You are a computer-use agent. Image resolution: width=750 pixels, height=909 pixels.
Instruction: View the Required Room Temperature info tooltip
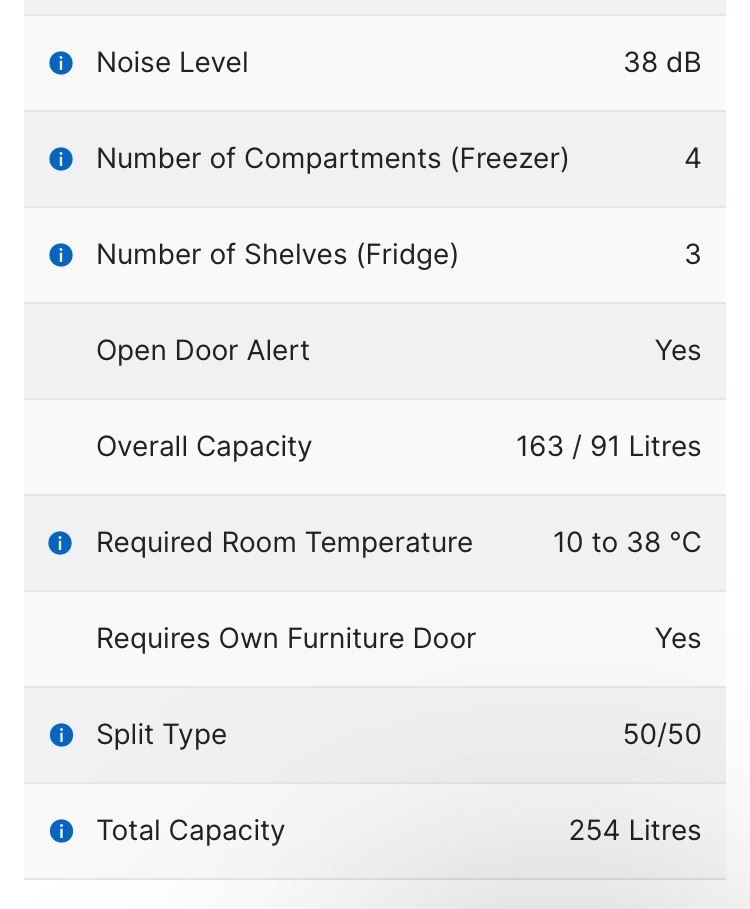tap(61, 543)
